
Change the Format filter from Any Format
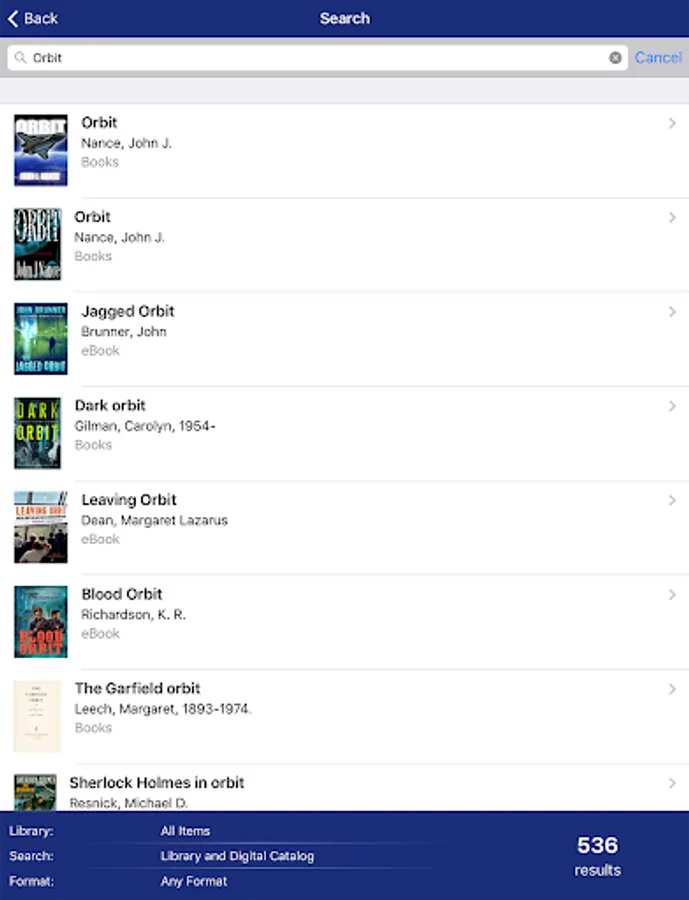[194, 881]
